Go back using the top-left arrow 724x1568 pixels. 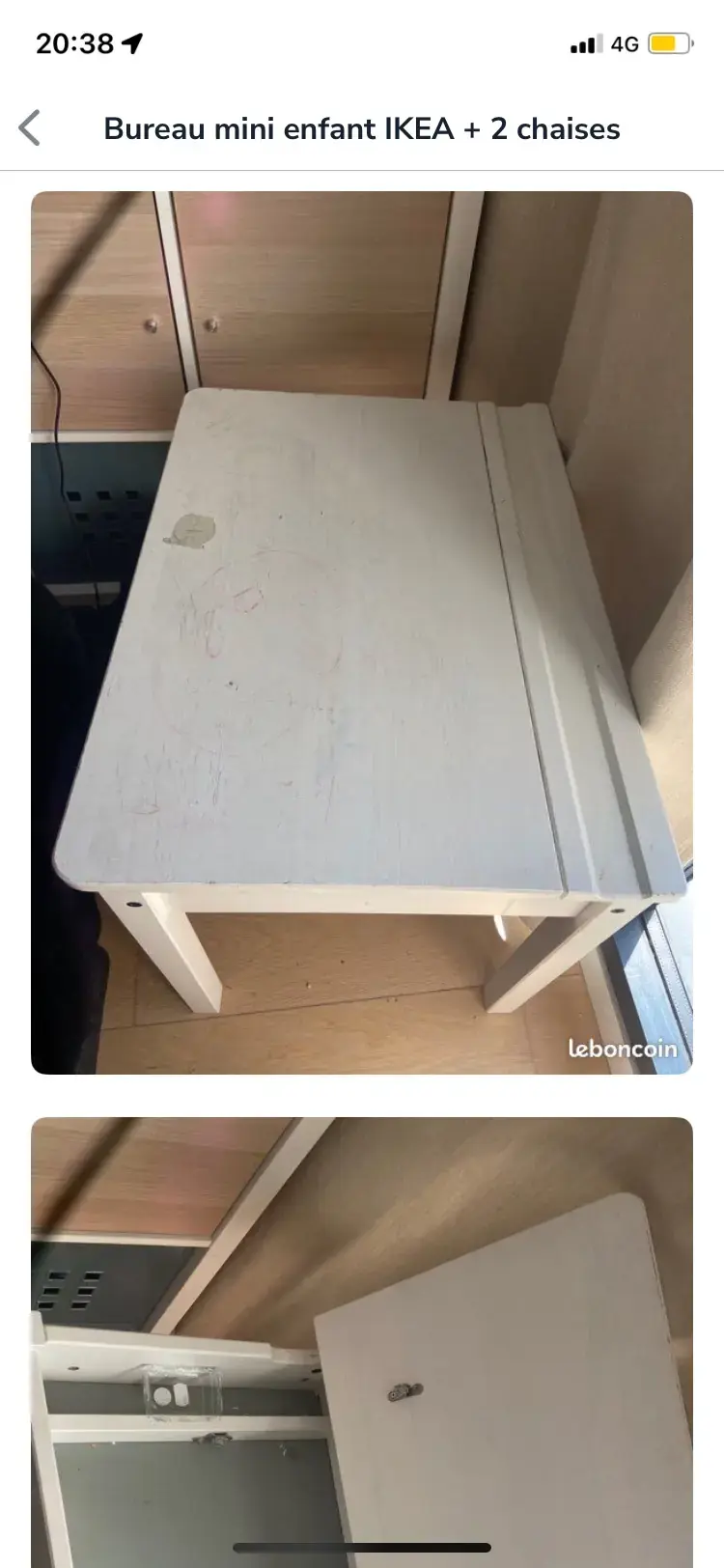point(30,128)
